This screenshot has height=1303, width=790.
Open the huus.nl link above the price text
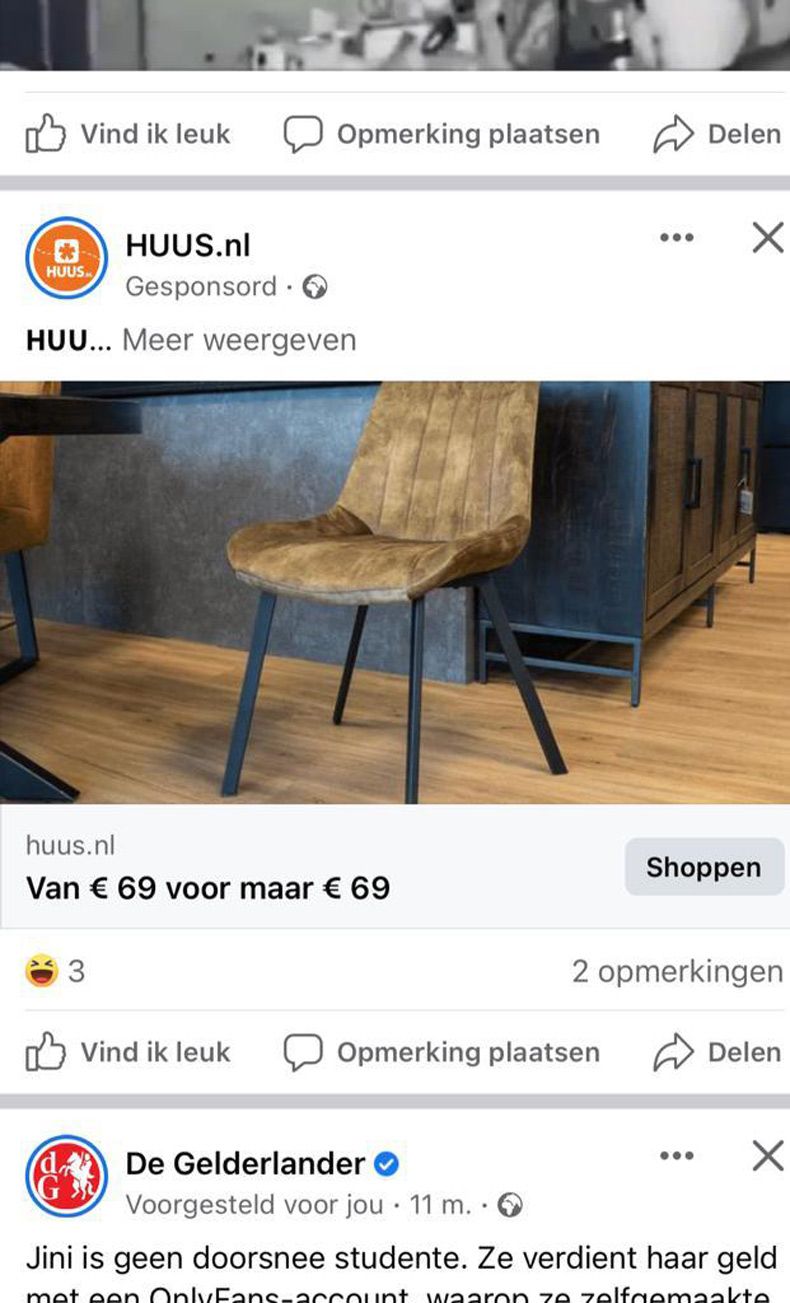pos(70,845)
